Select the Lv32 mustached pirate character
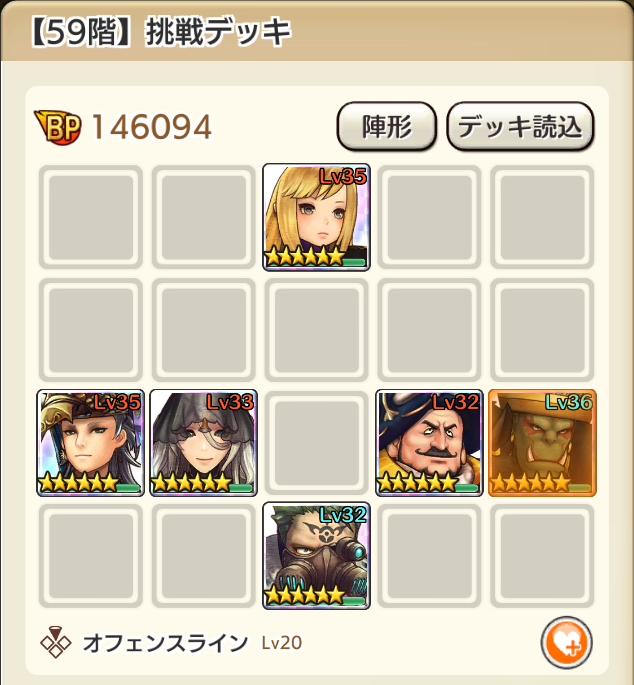This screenshot has height=685, width=634. [x=429, y=443]
